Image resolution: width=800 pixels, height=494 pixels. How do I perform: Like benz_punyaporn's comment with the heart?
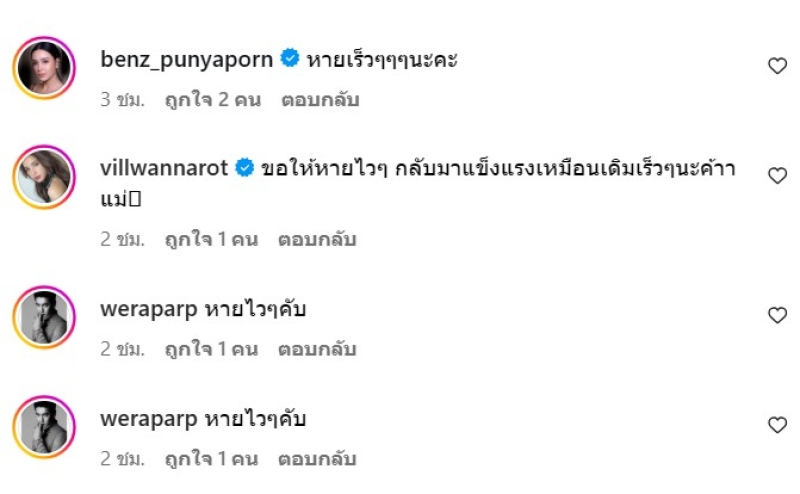[777, 66]
